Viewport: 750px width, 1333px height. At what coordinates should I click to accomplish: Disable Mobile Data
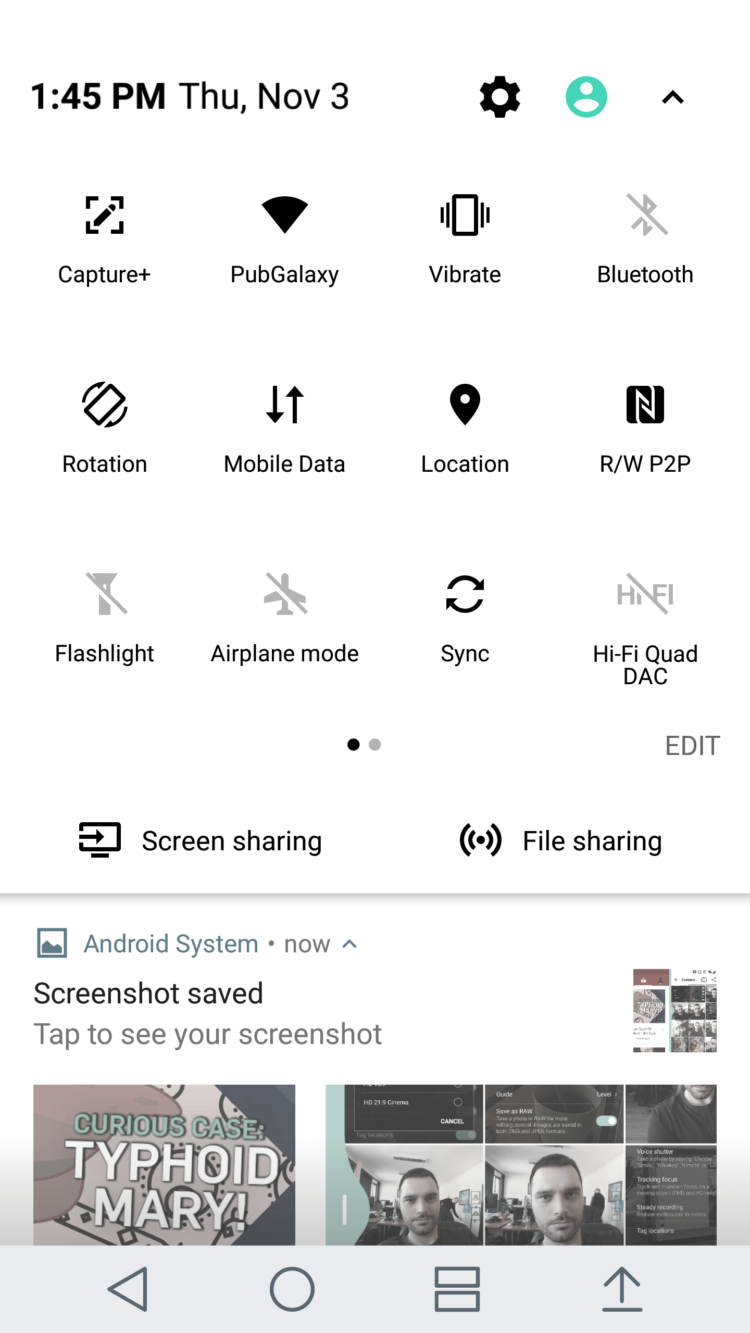(x=285, y=406)
